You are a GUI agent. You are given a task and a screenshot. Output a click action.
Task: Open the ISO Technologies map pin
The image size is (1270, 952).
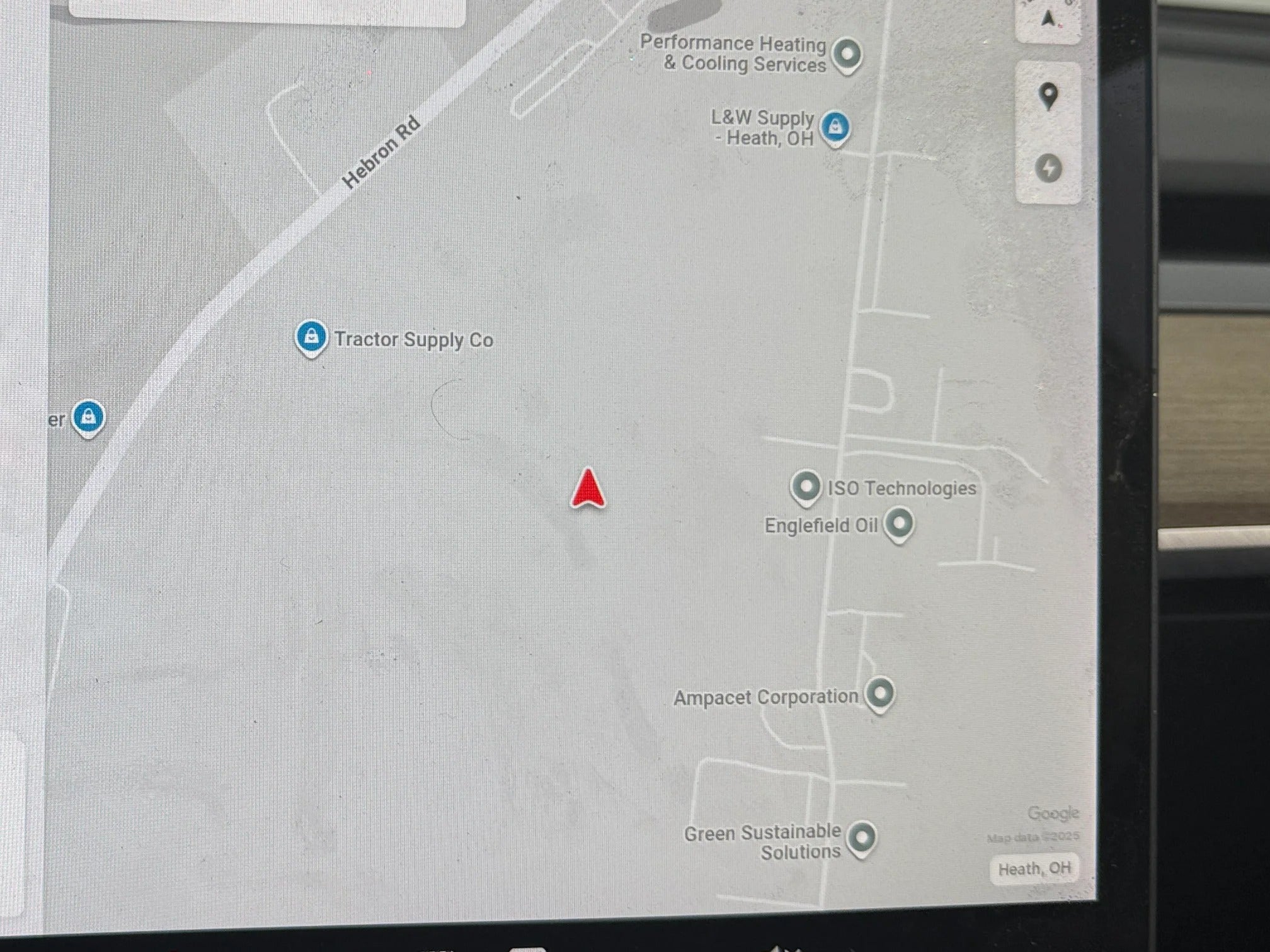pyautogui.click(x=805, y=487)
